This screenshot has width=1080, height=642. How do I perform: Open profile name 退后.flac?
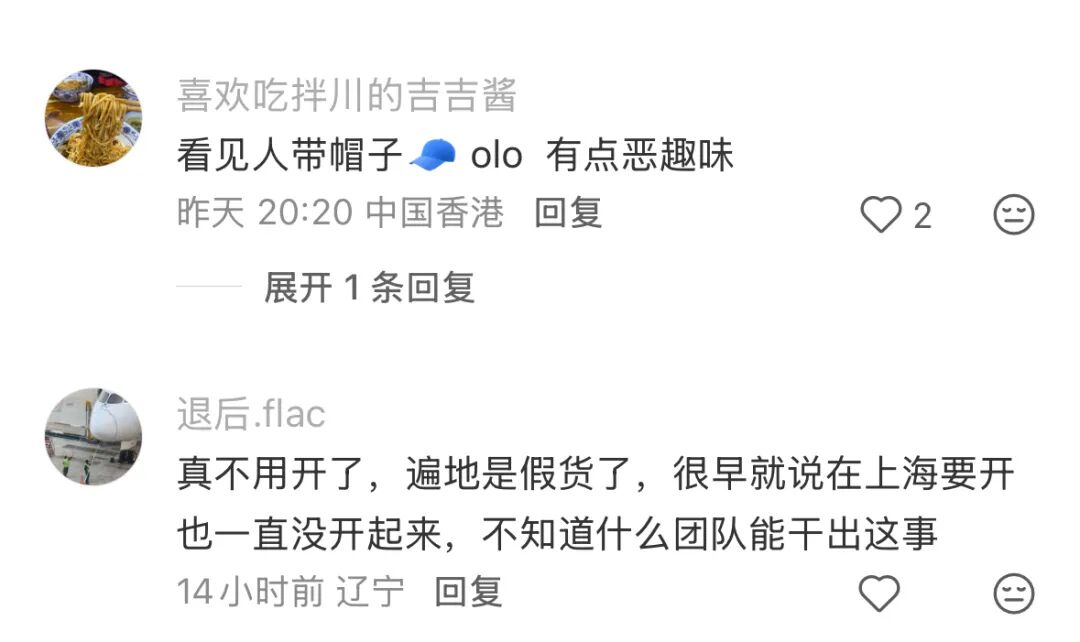(x=251, y=414)
